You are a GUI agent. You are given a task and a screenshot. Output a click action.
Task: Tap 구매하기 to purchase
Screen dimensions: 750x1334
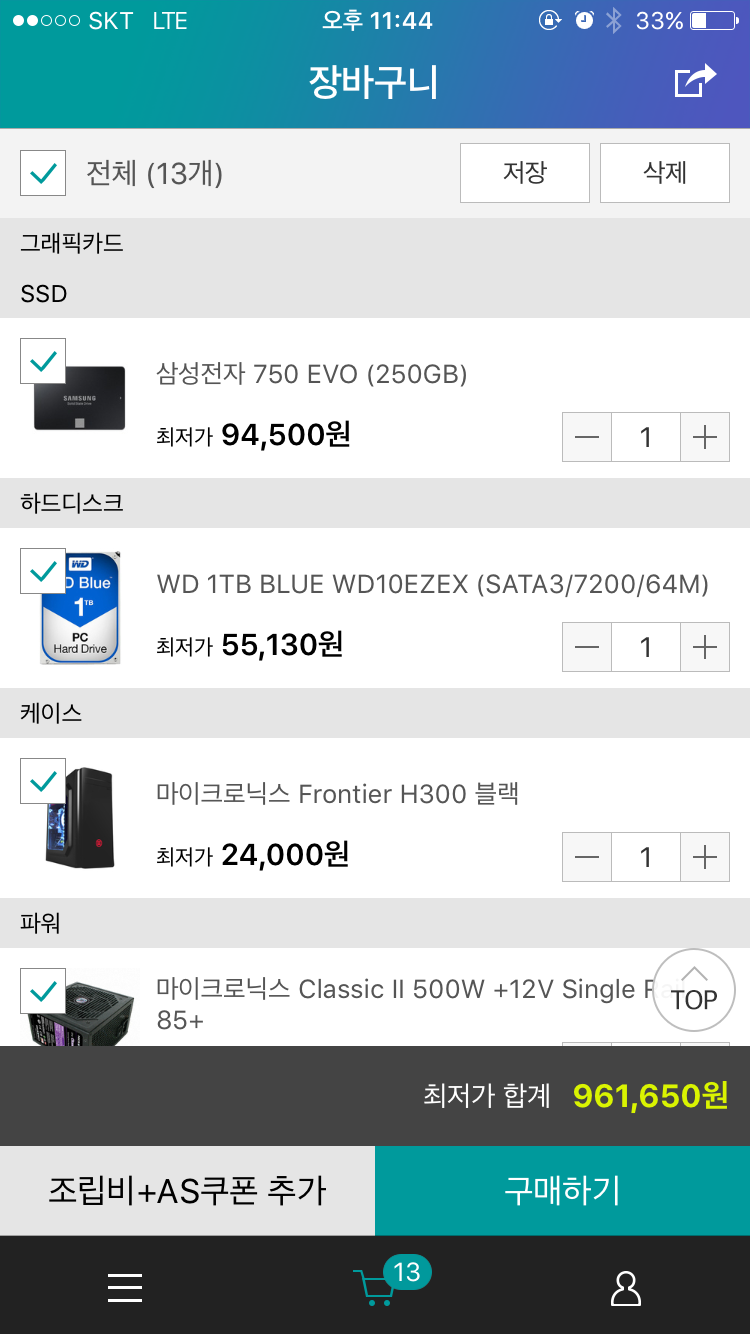562,1190
